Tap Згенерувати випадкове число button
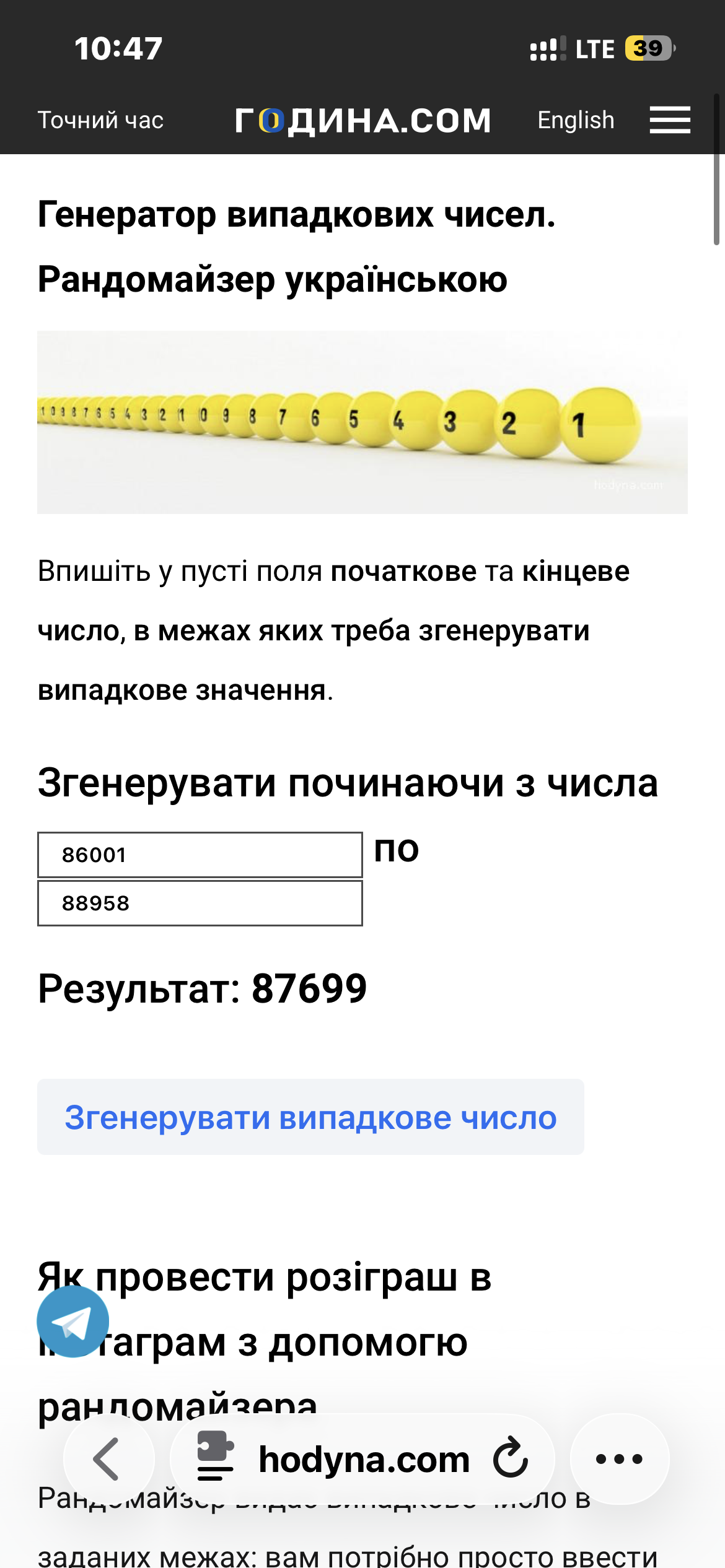 [310, 1118]
